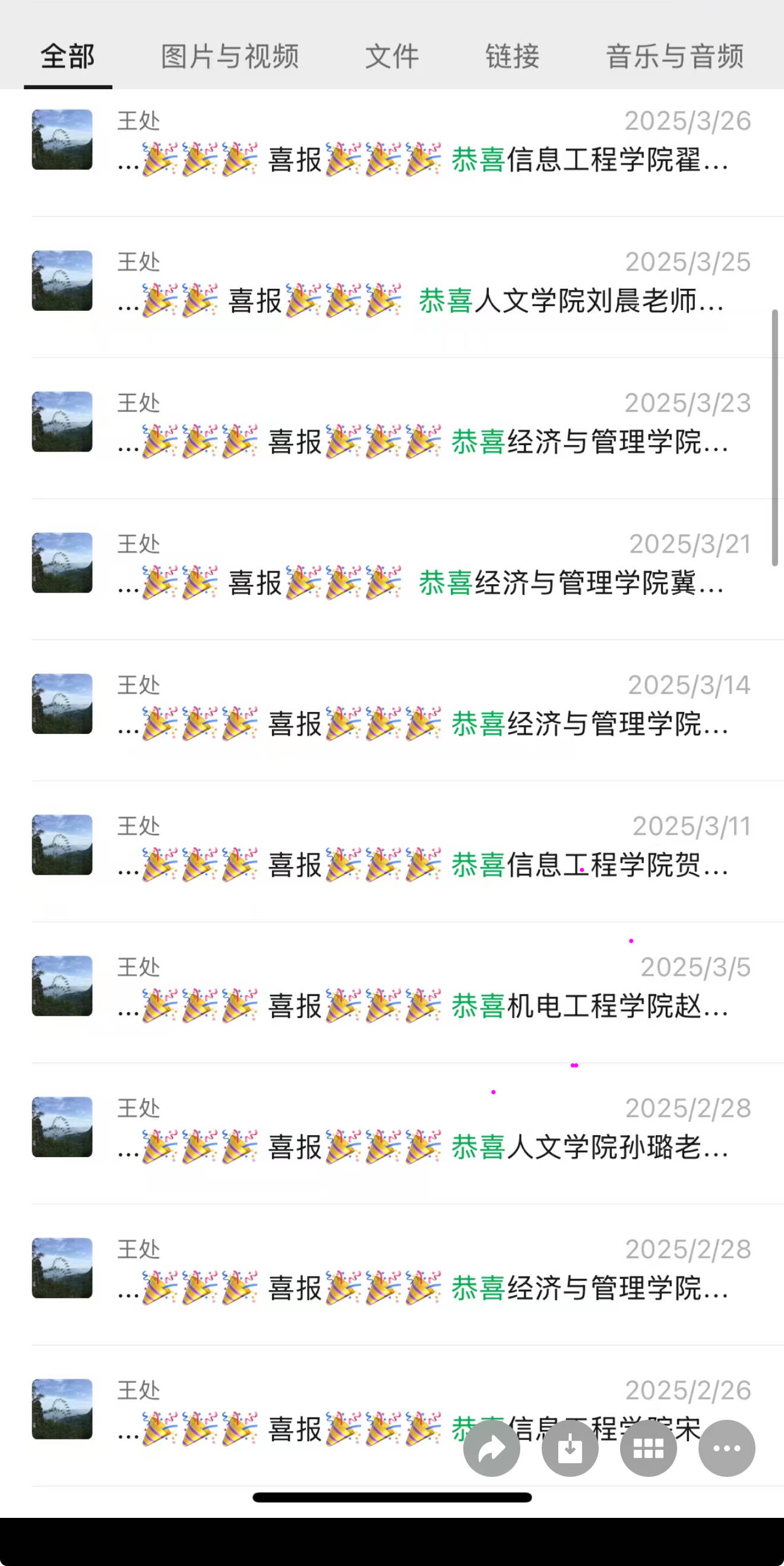The height and width of the screenshot is (1566, 784).
Task: Tap 王处's avatar on the 2025/3/26 message
Action: tap(61, 138)
